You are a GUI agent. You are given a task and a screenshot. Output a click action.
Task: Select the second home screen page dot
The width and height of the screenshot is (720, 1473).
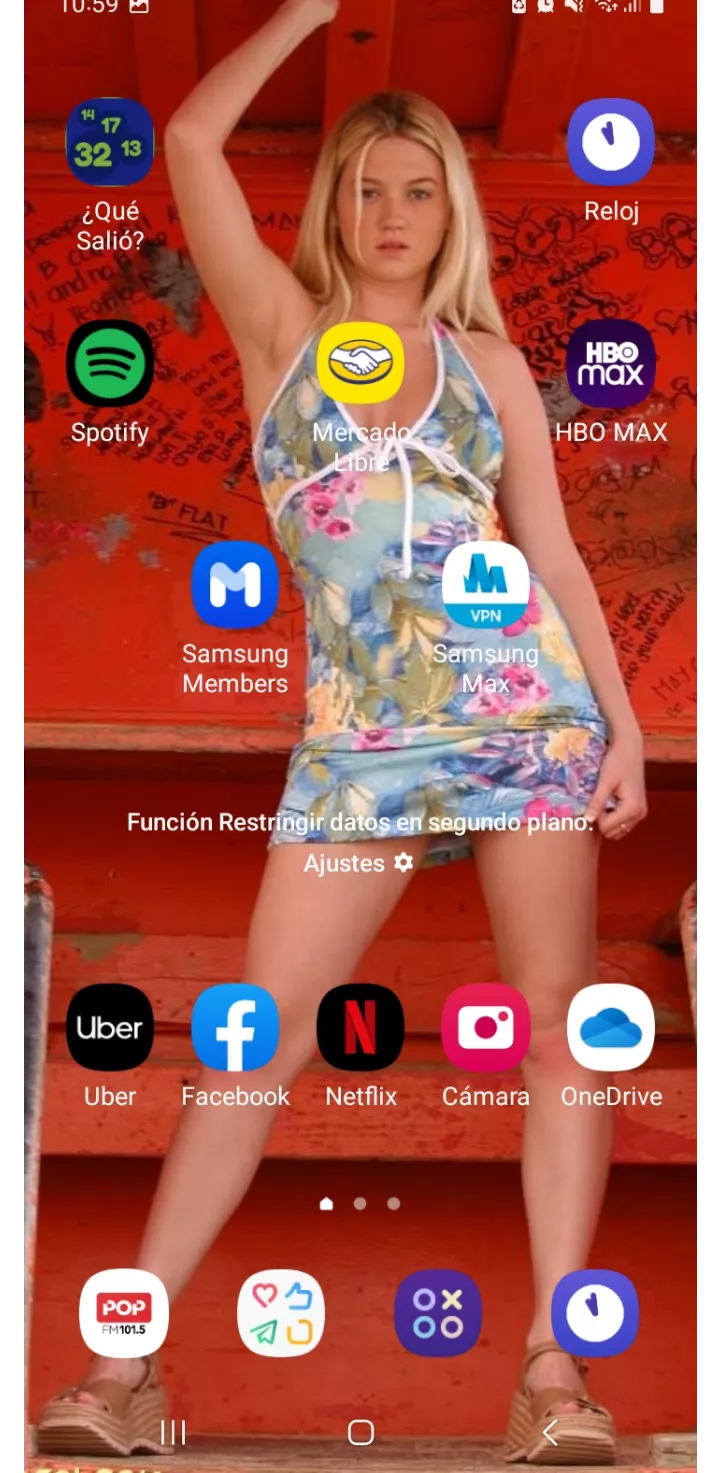[360, 1204]
